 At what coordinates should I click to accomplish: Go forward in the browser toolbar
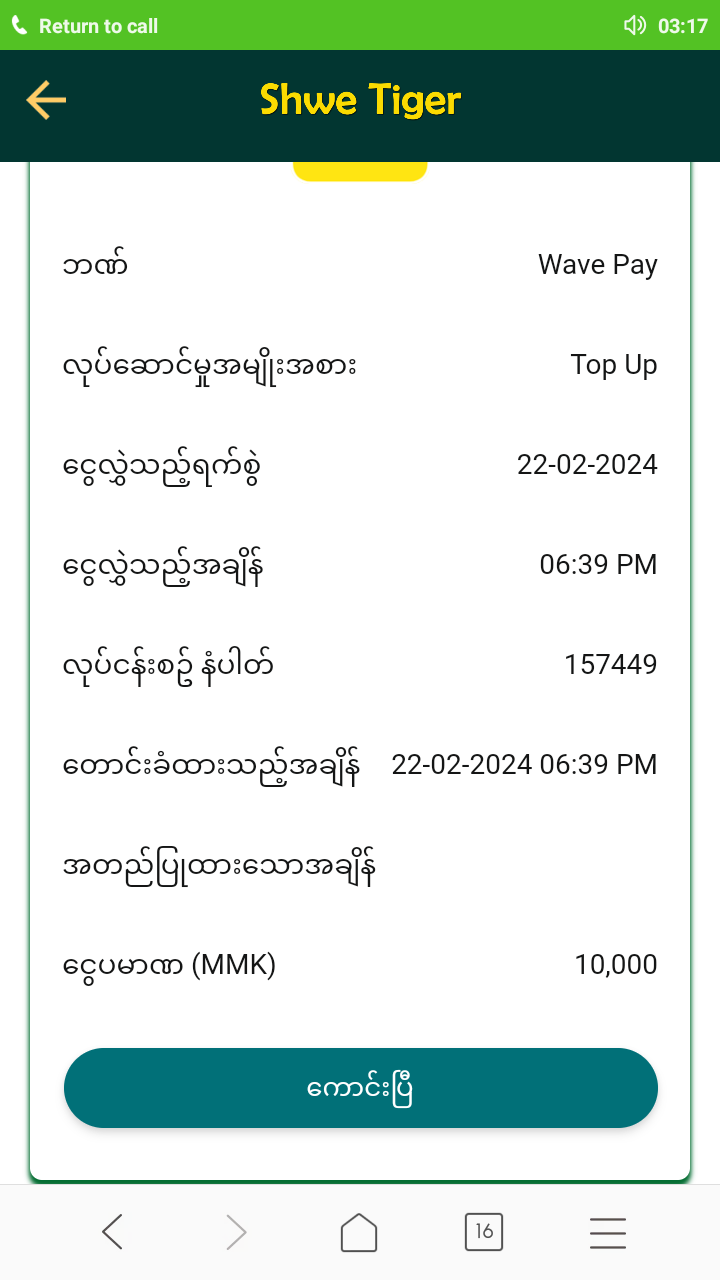pyautogui.click(x=236, y=1232)
